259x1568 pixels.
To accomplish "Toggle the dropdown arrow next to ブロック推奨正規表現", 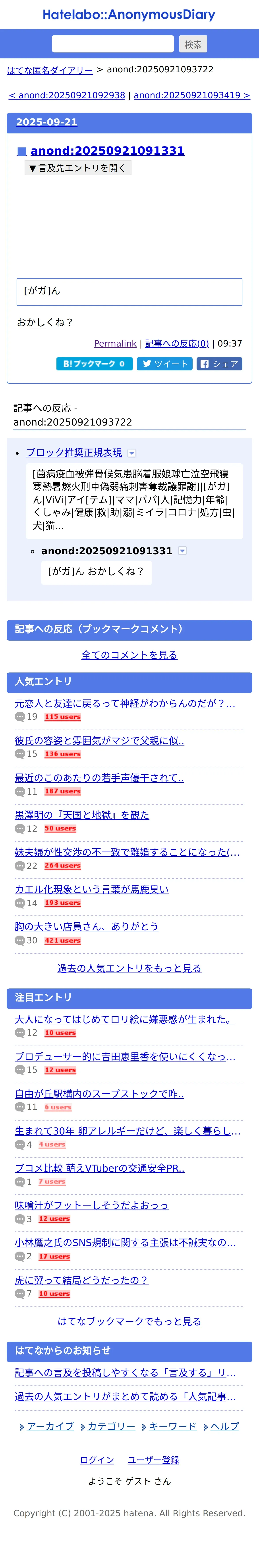I will pyautogui.click(x=132, y=453).
